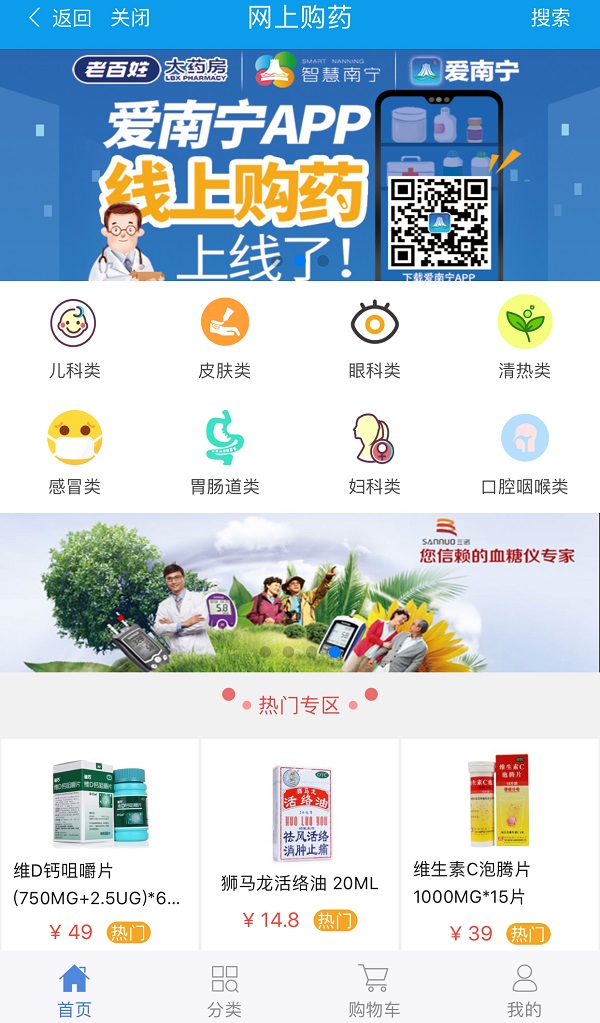View the 维生素C泡腾片 product
Screen dimensions: 600x1023
coord(499,843)
